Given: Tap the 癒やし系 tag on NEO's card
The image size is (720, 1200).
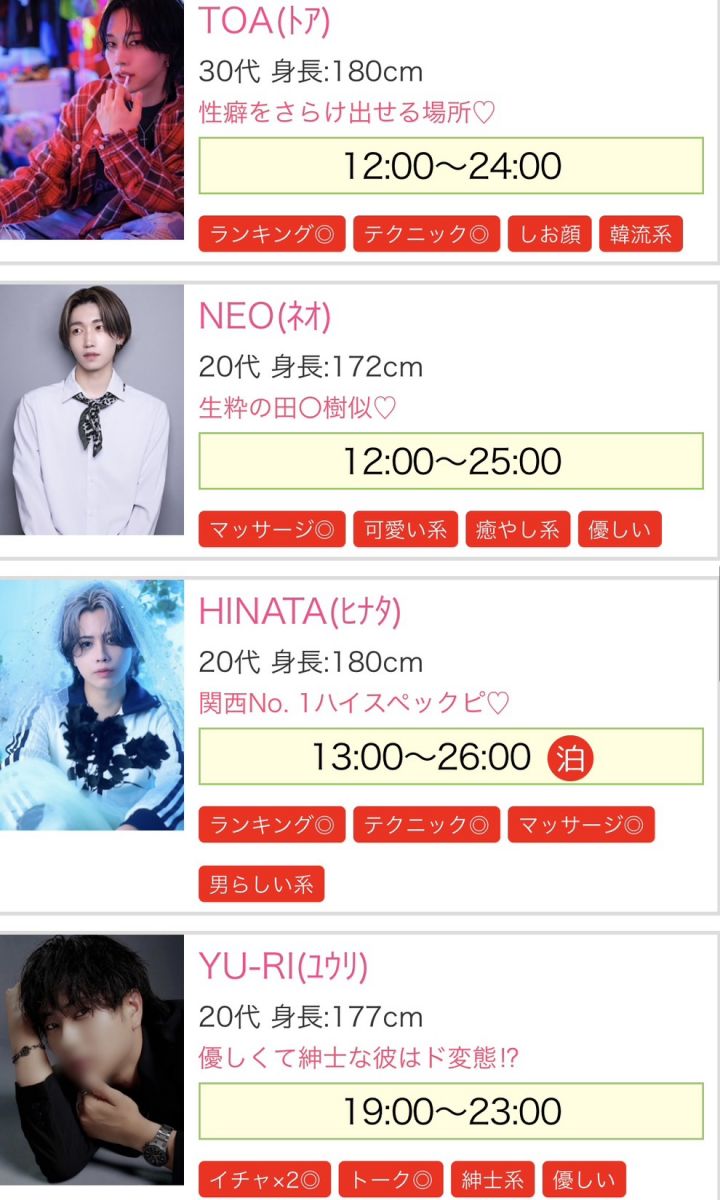Looking at the screenshot, I should (517, 530).
